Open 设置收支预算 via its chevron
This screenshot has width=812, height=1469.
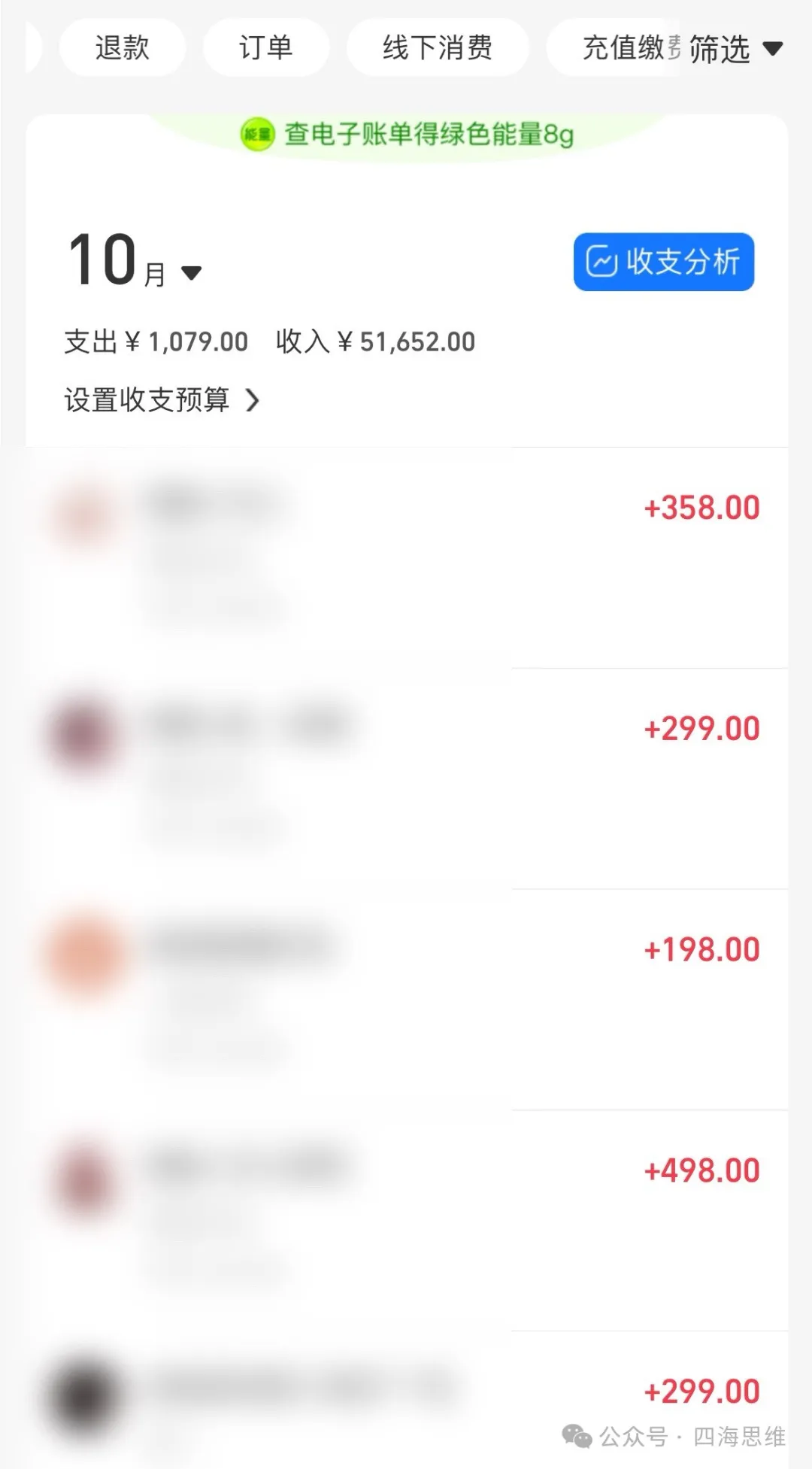253,401
